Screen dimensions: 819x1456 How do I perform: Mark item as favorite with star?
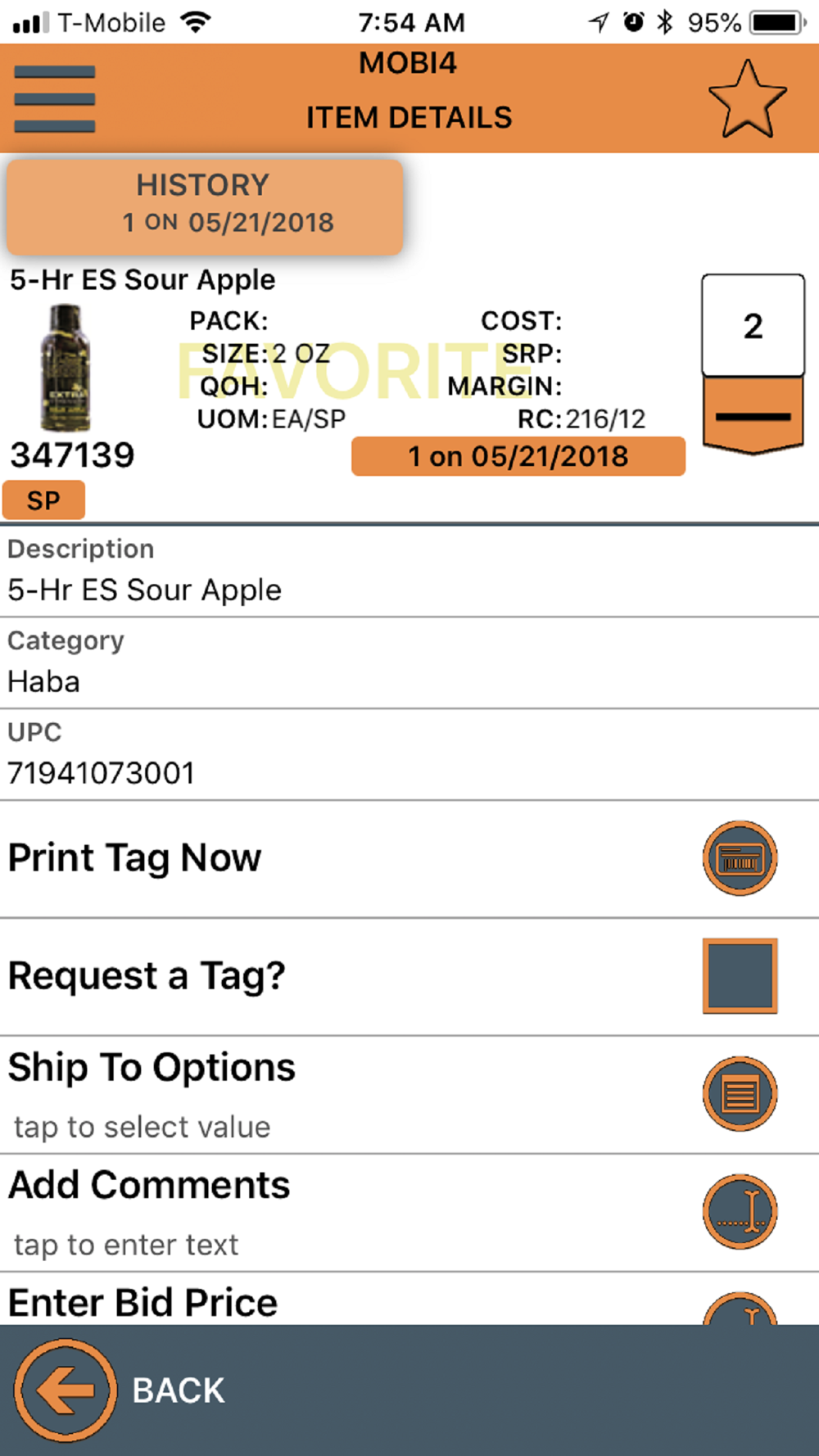[x=747, y=99]
